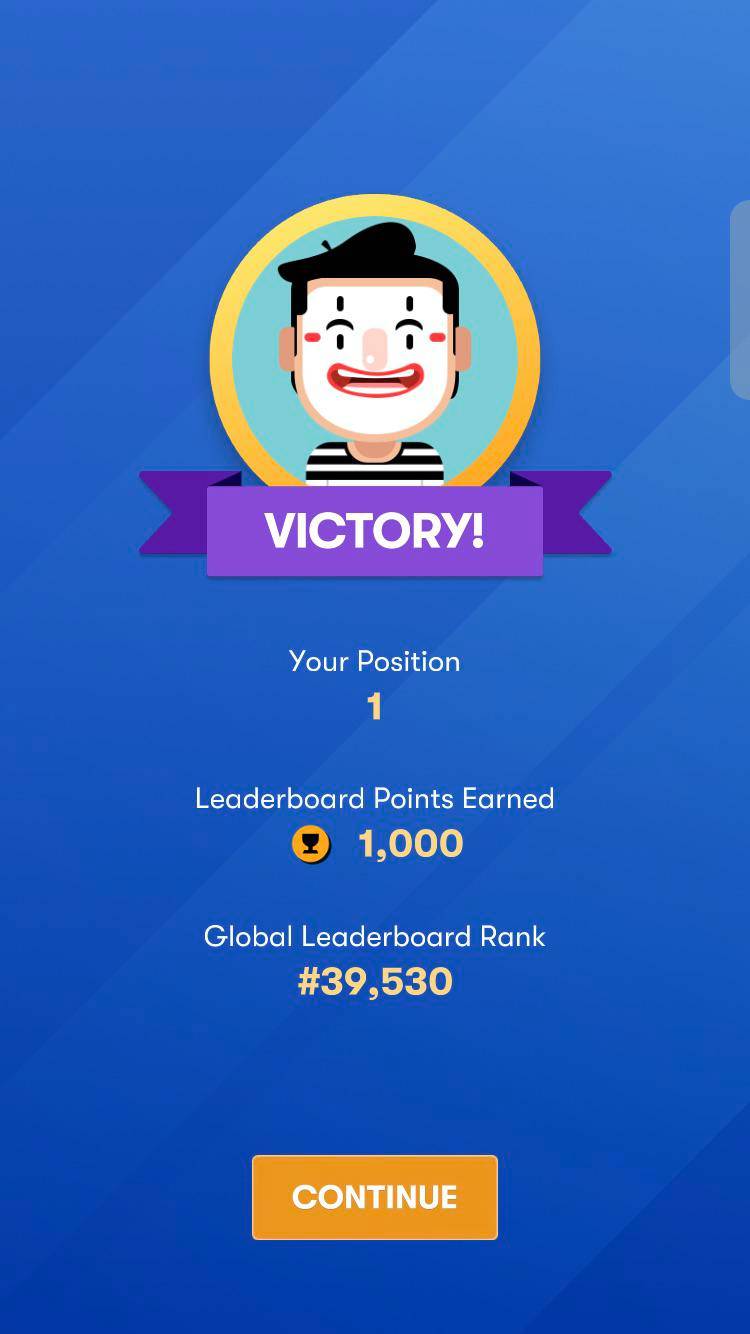Tap the orange Continue button

[374, 1197]
